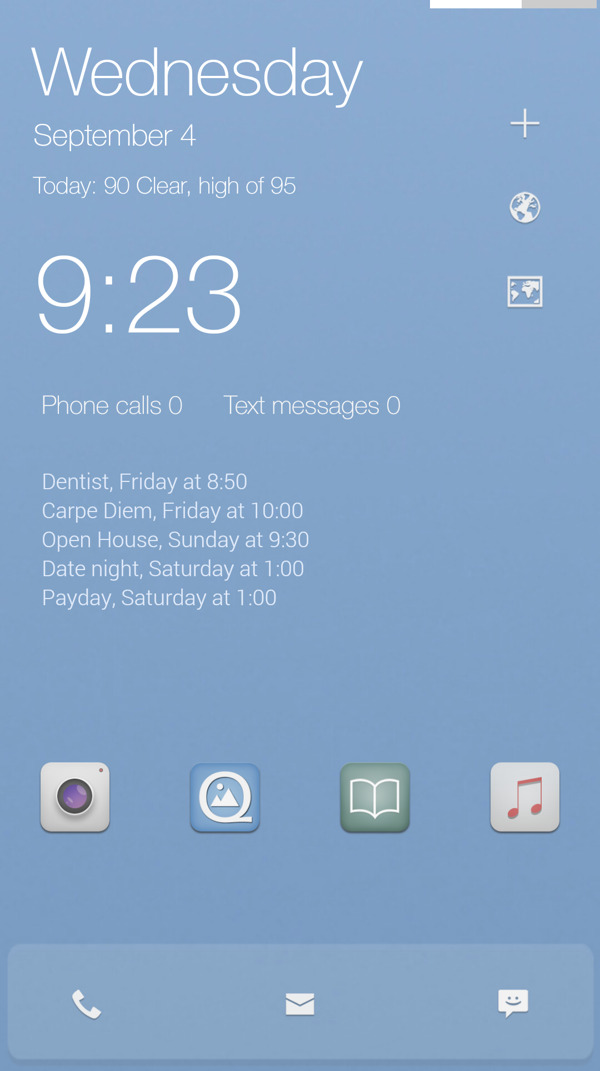Launch the Music app
This screenshot has height=1071, width=600.
coord(525,797)
